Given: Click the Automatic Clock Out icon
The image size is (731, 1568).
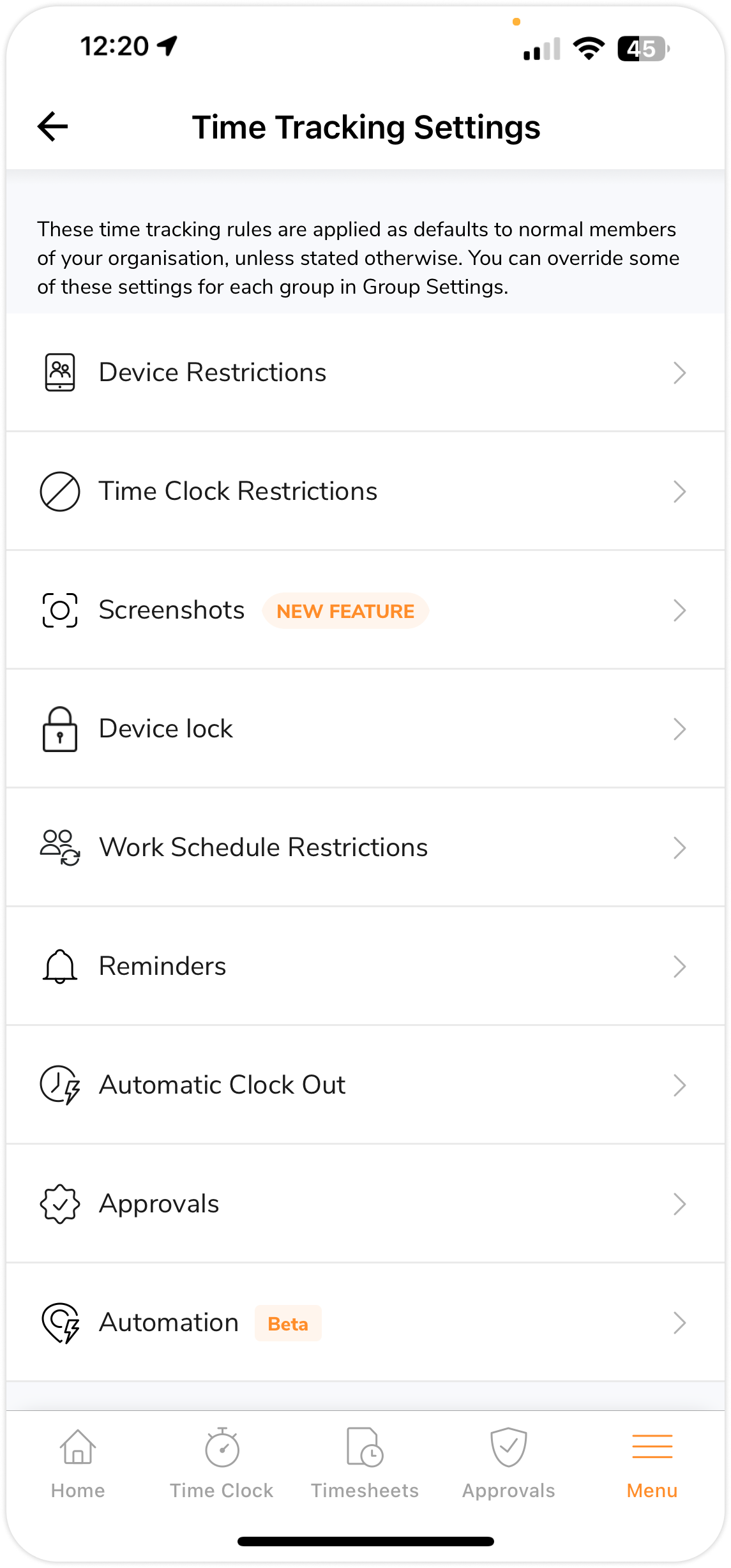Looking at the screenshot, I should [59, 1085].
